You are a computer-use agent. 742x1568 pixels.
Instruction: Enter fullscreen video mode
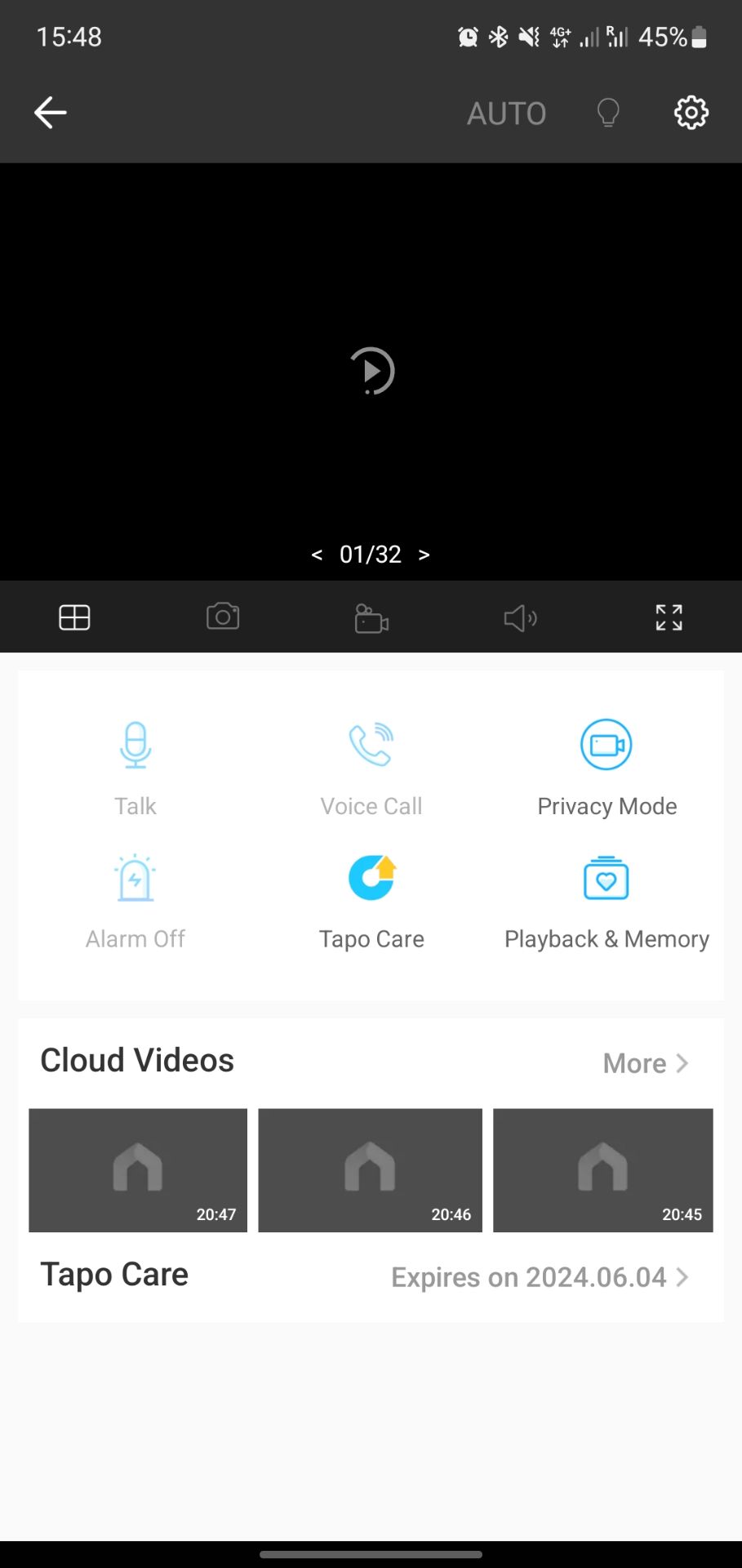669,617
